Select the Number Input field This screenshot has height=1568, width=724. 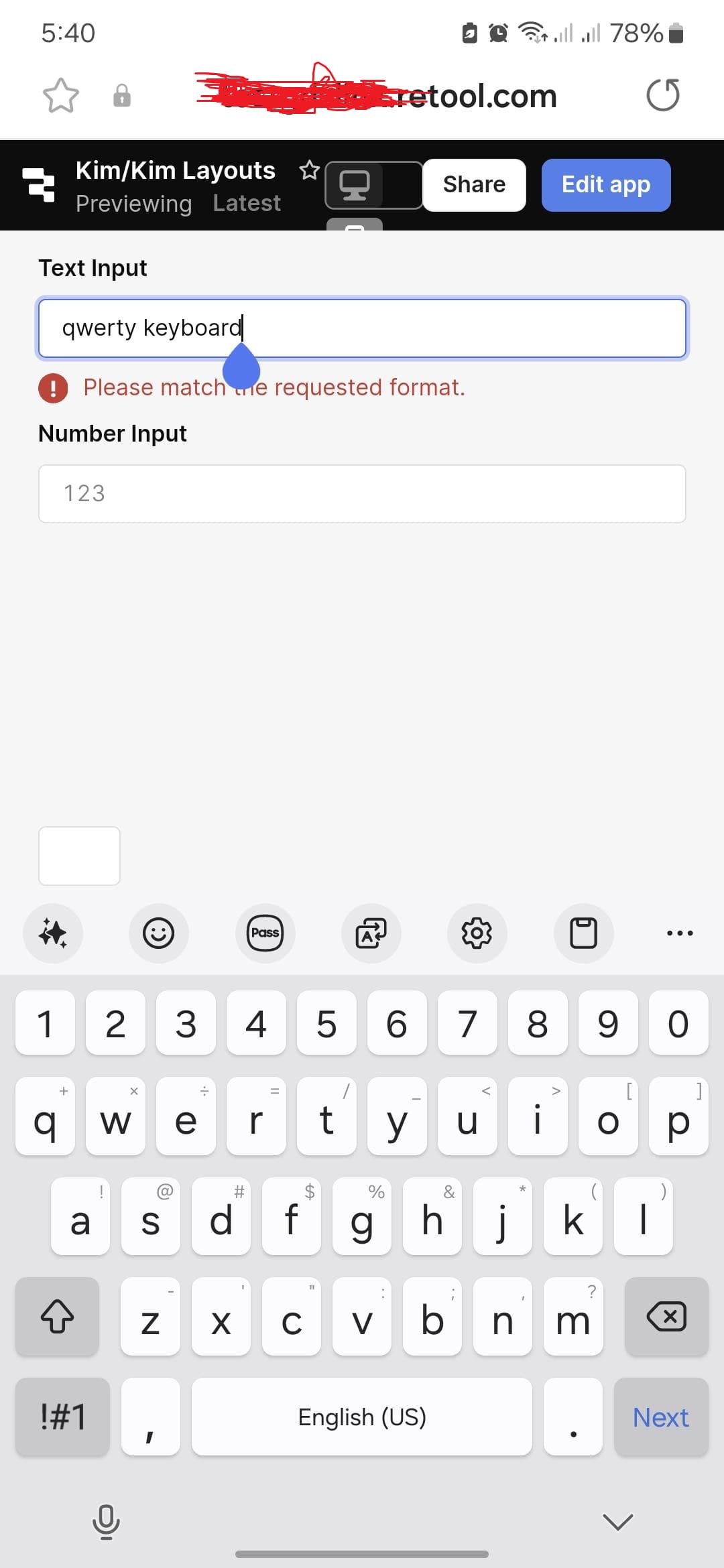point(362,493)
